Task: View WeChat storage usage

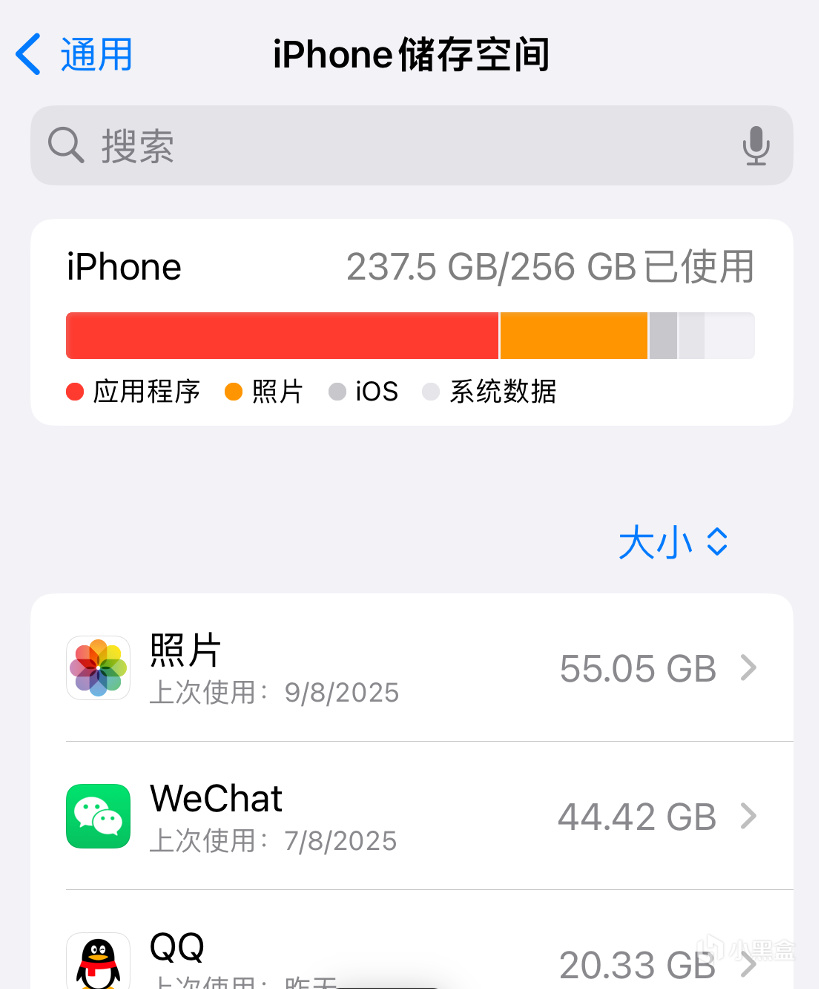Action: (x=411, y=816)
